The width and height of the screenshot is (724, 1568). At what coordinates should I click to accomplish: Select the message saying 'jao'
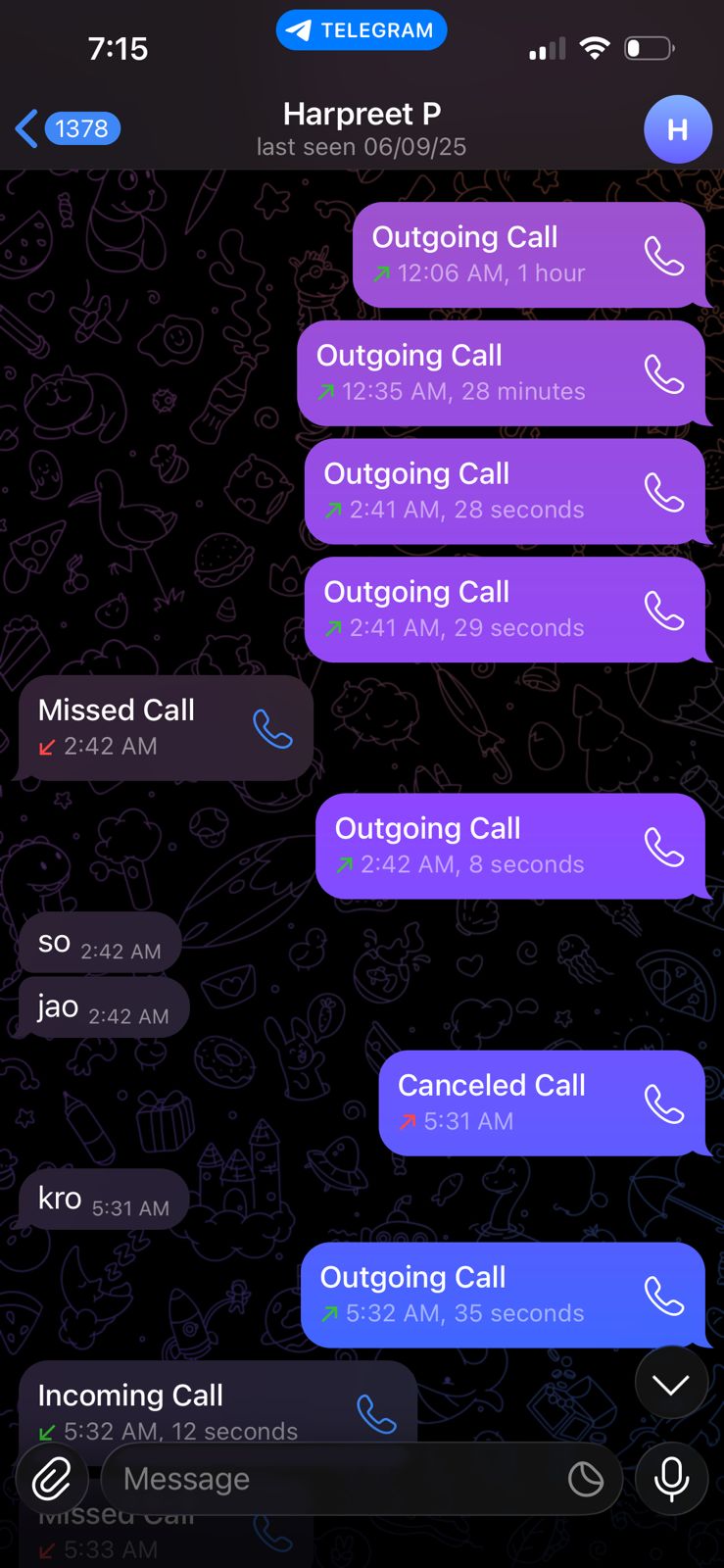pyautogui.click(x=102, y=1006)
